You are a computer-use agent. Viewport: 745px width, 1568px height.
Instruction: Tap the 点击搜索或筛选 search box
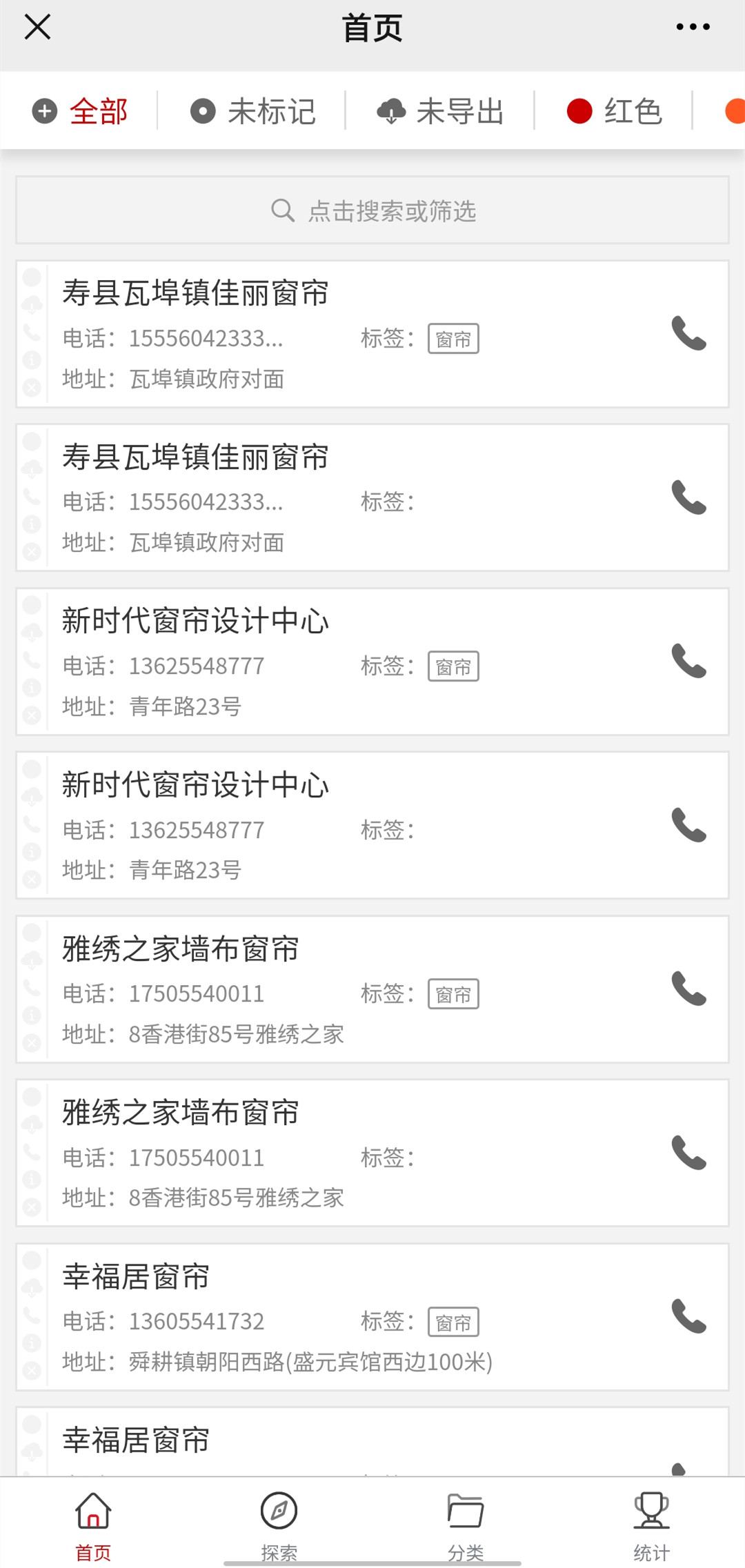pyautogui.click(x=372, y=210)
